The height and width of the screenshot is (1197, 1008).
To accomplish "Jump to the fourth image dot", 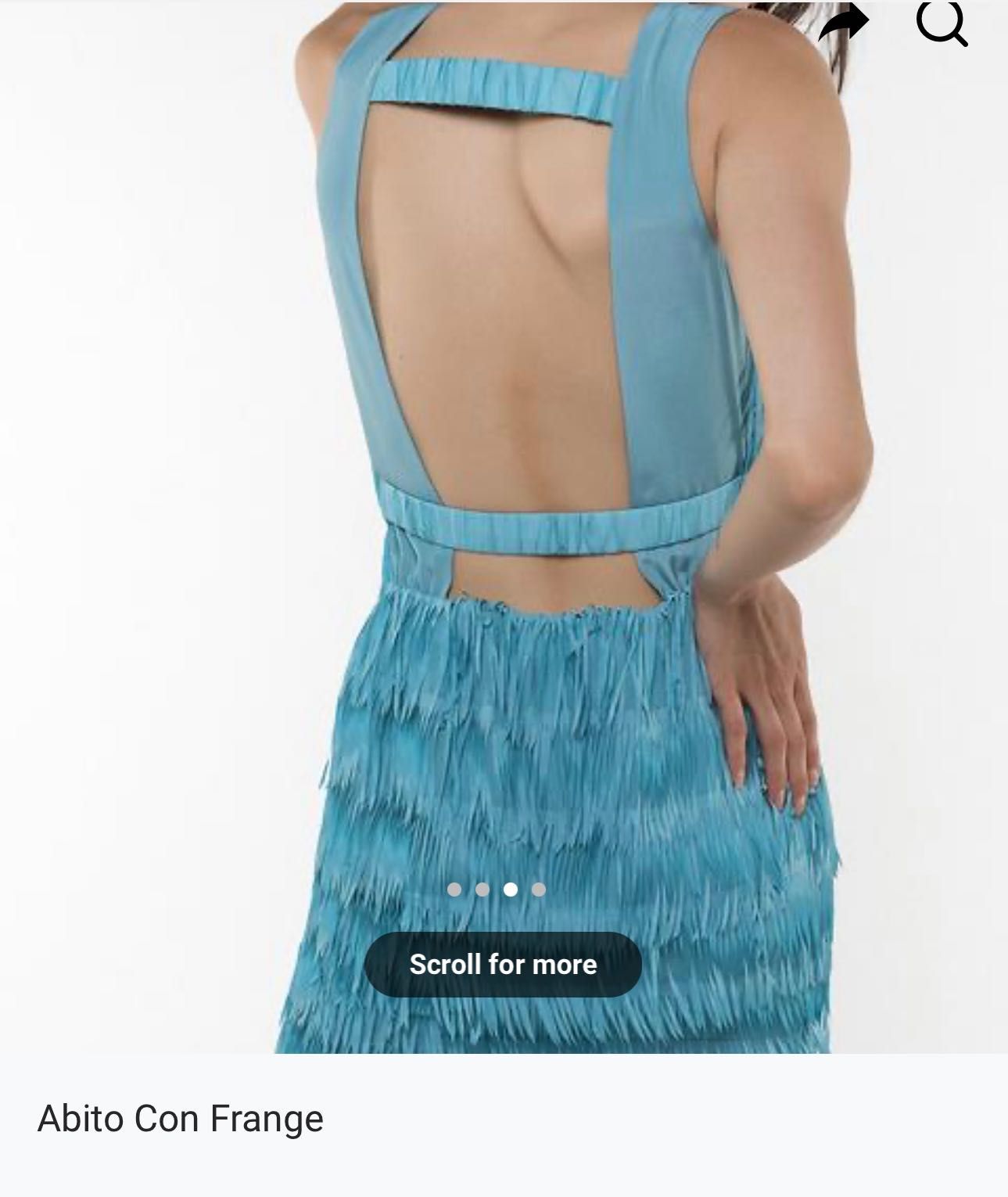I will (x=538, y=890).
